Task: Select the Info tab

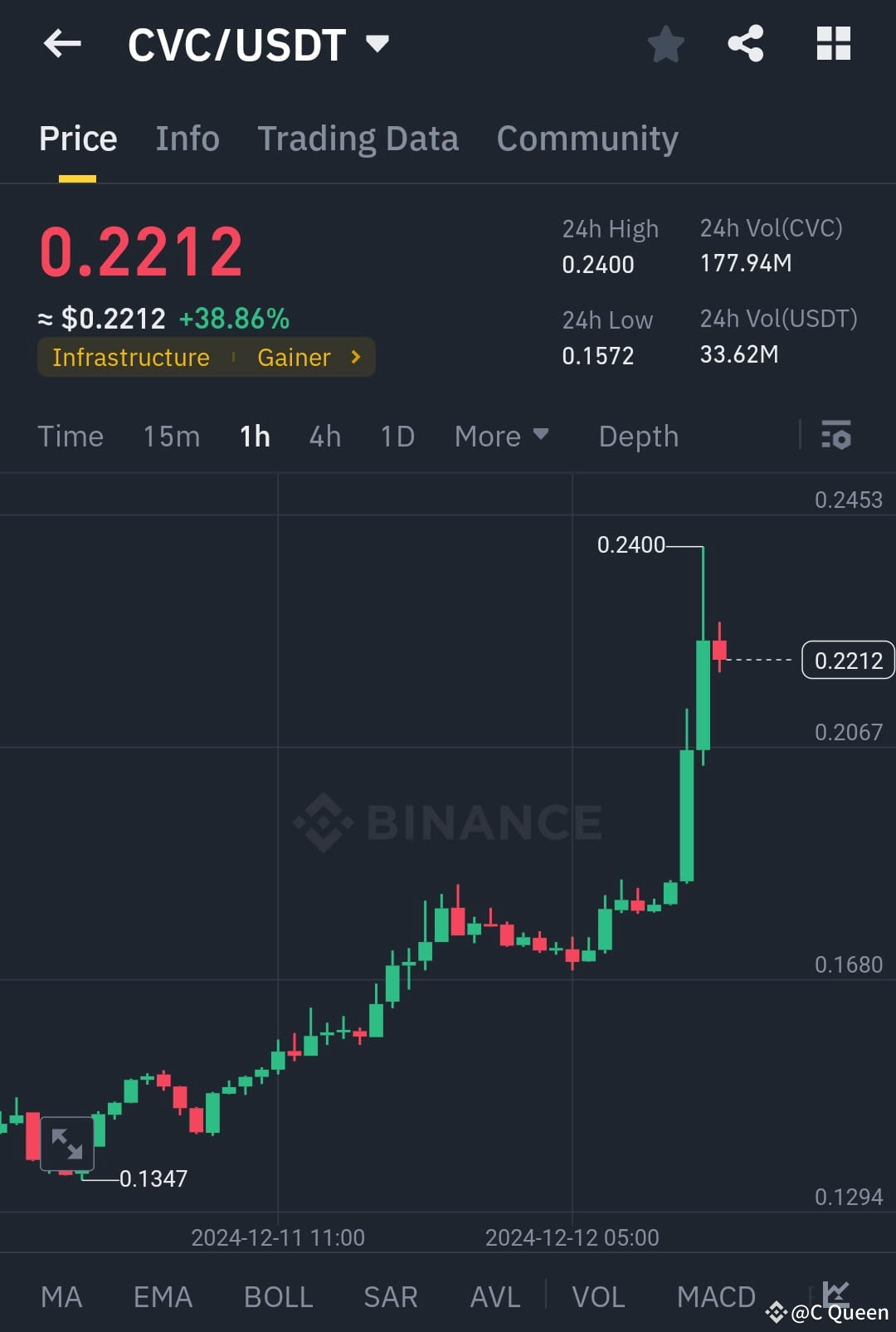Action: coord(187,138)
